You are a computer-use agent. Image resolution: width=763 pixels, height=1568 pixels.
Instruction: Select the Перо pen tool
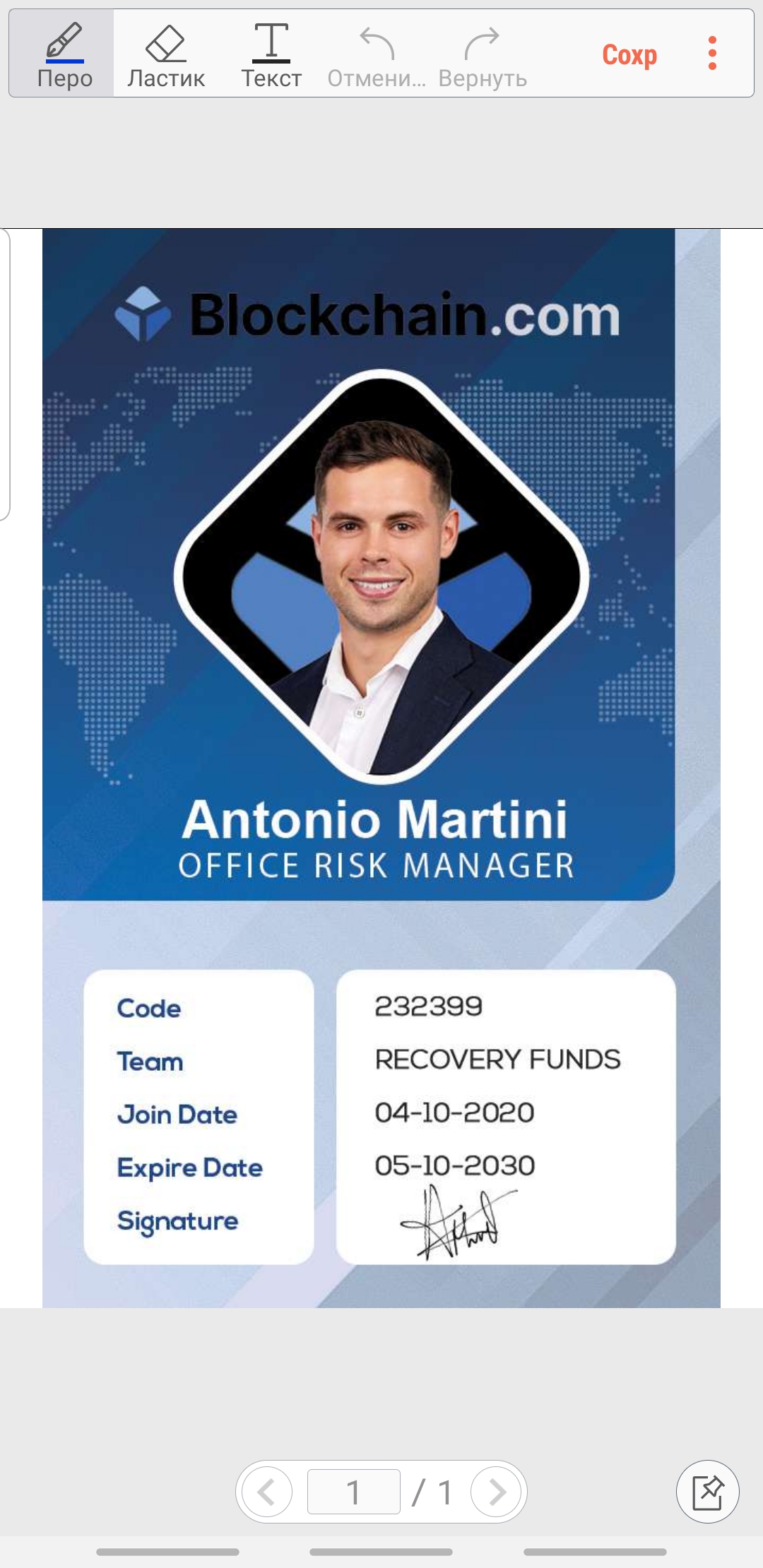pyautogui.click(x=64, y=54)
